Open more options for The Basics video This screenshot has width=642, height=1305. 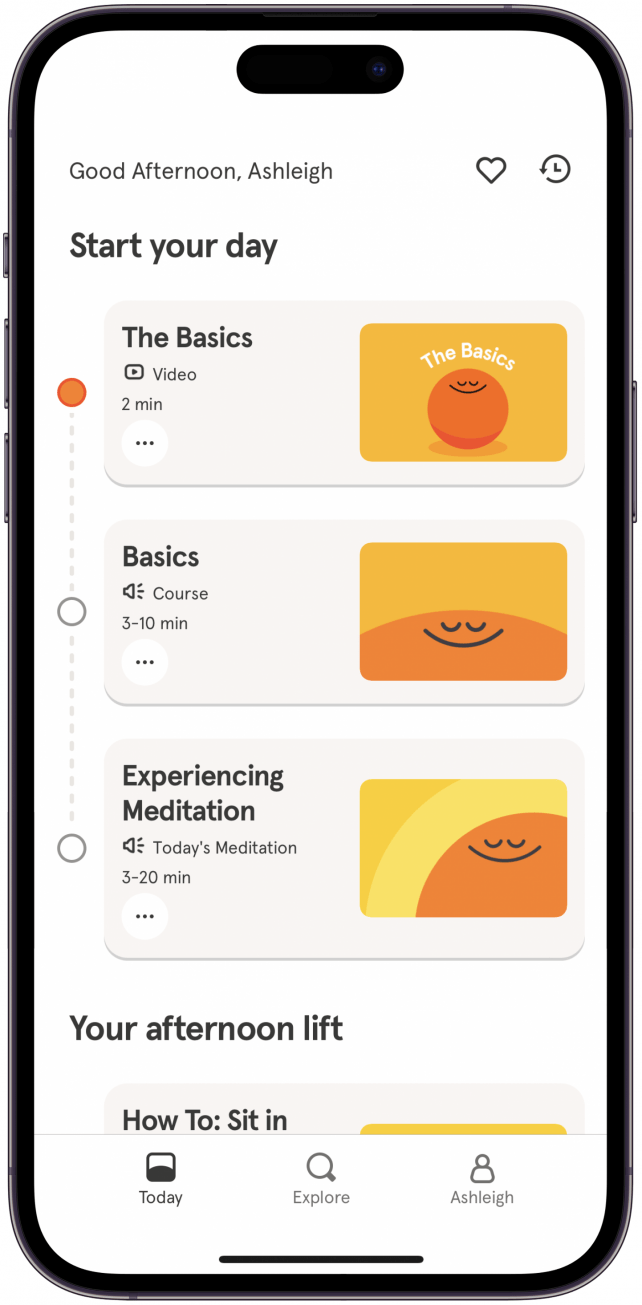pos(145,443)
